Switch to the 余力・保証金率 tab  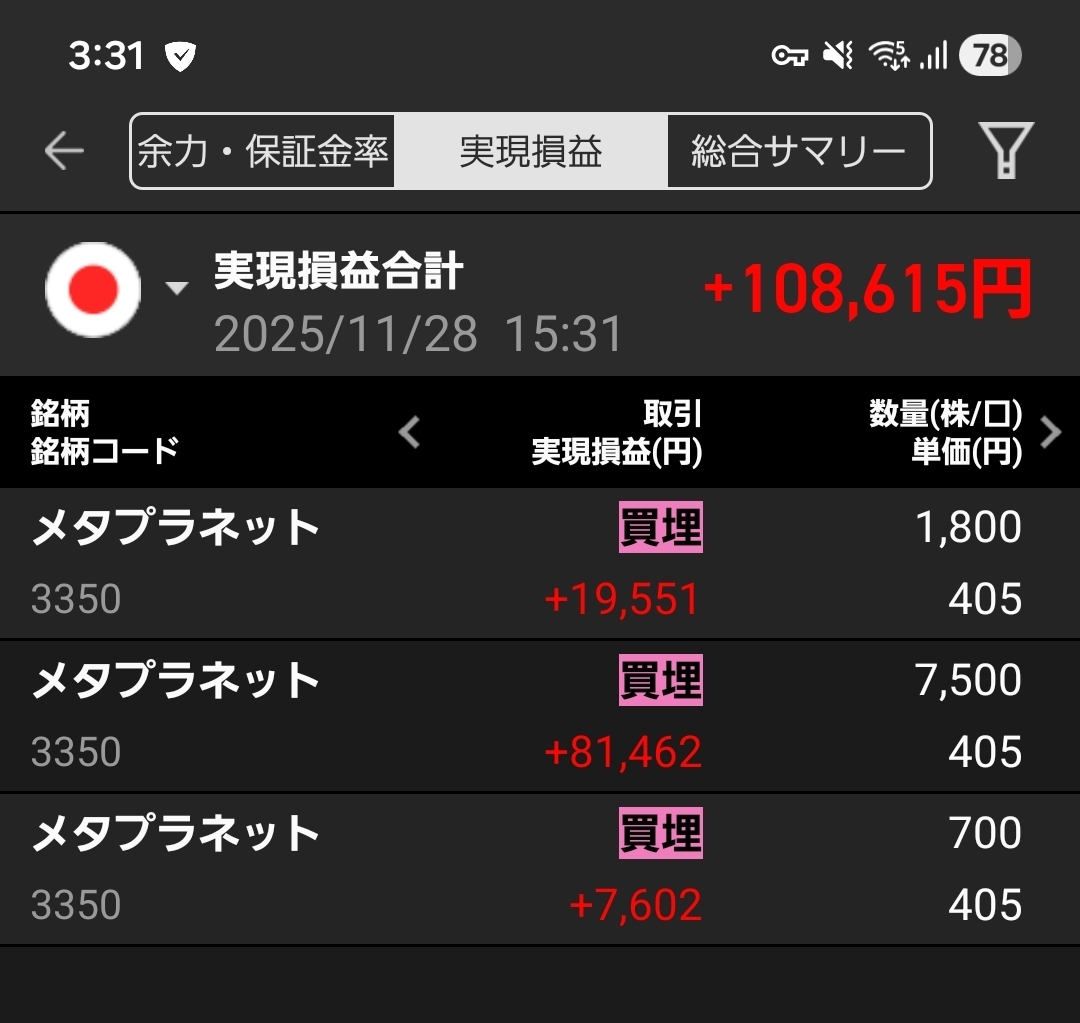[263, 151]
